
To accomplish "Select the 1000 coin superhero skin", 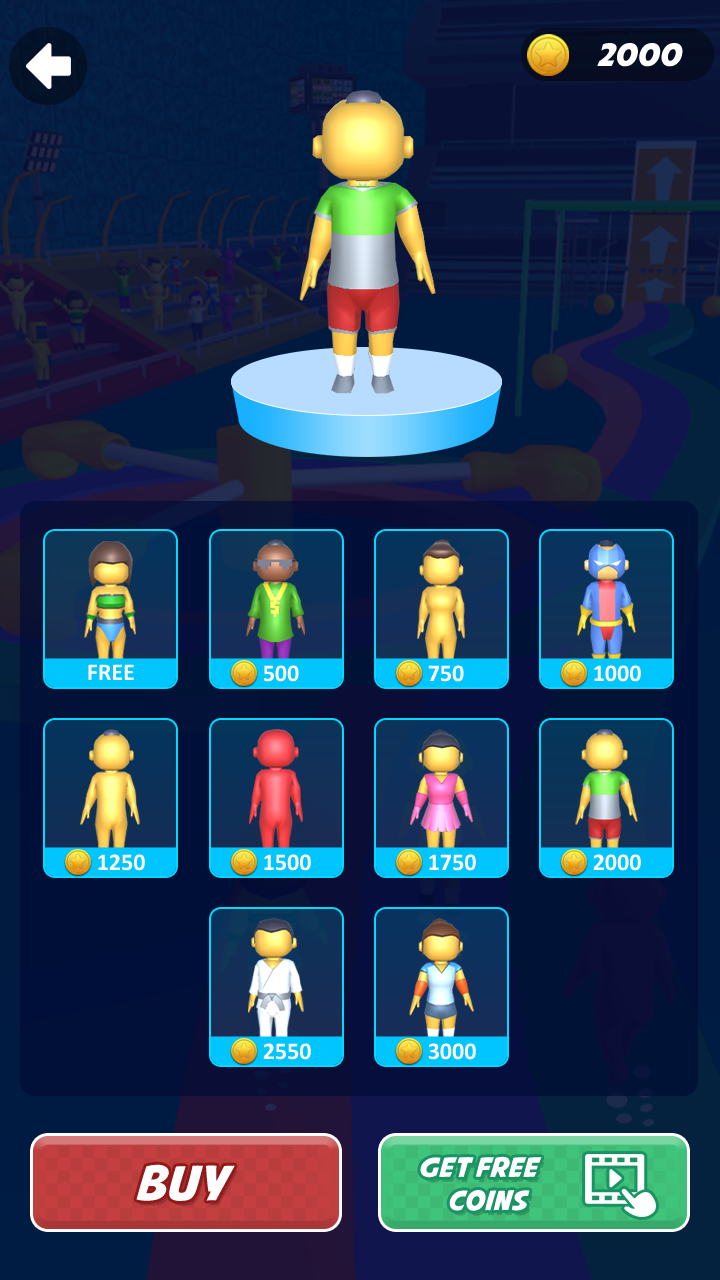I will [606, 608].
